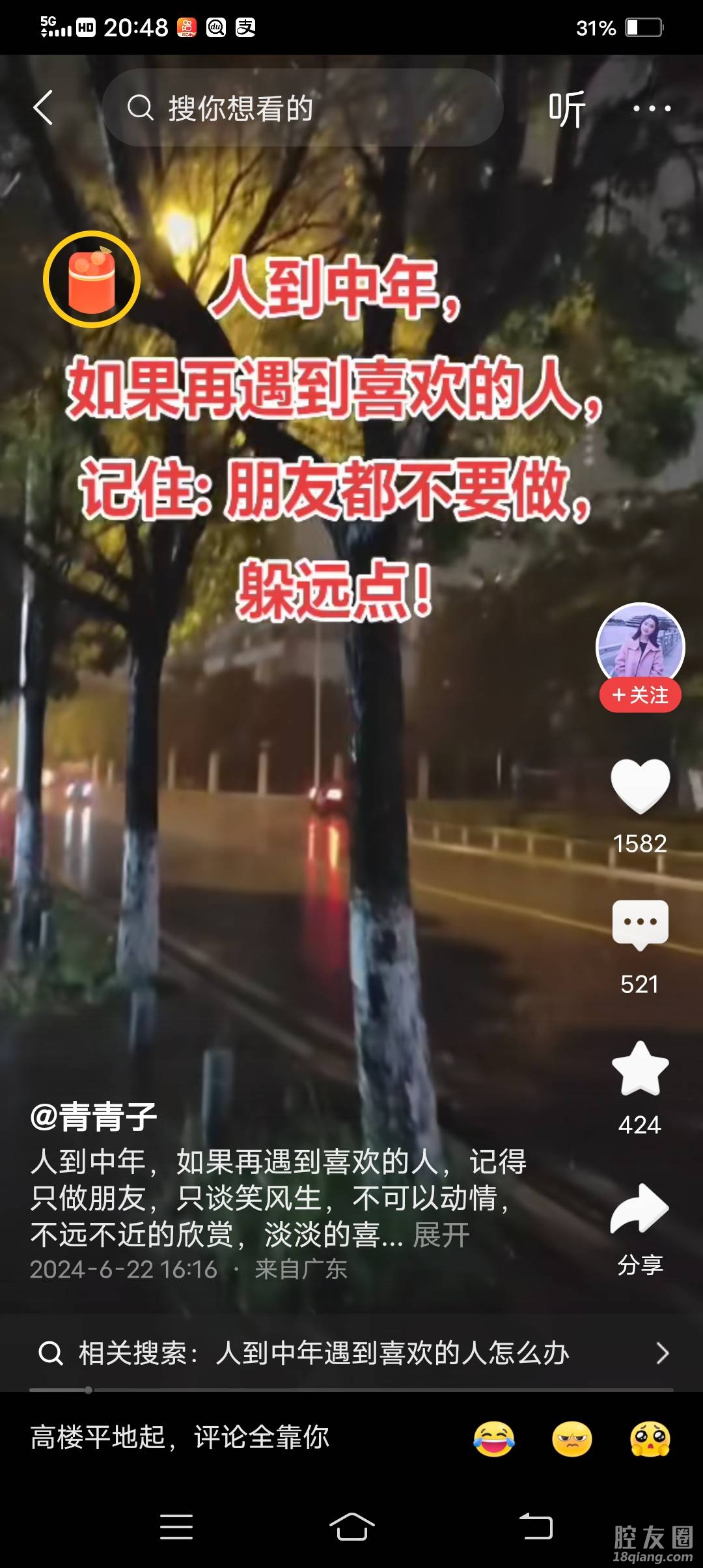703x1568 pixels.
Task: Tap the system back navigation button
Action: tap(535, 1526)
